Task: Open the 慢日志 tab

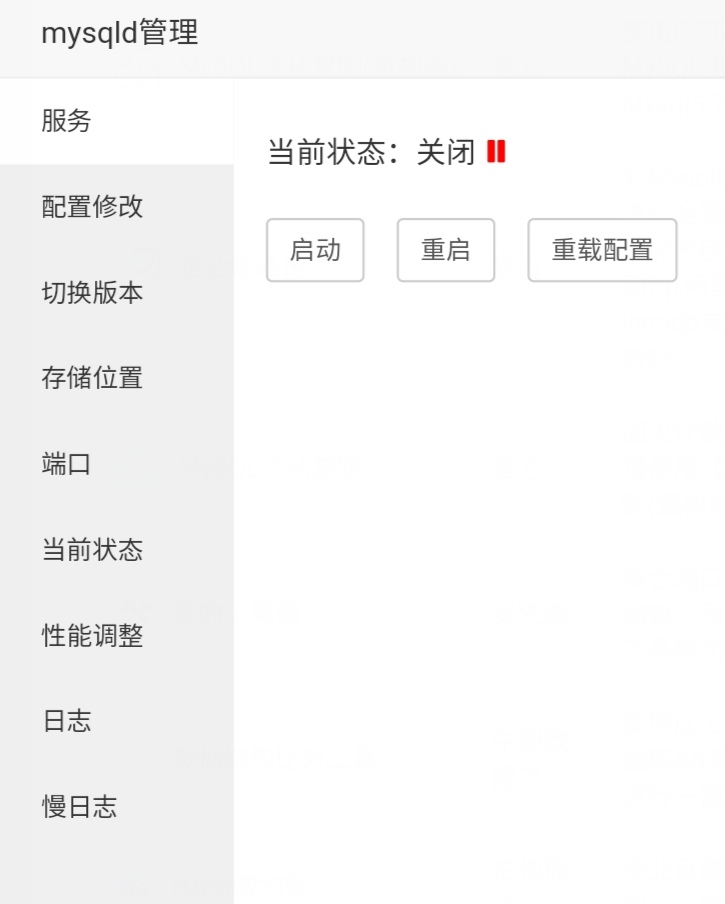Action: [x=80, y=807]
